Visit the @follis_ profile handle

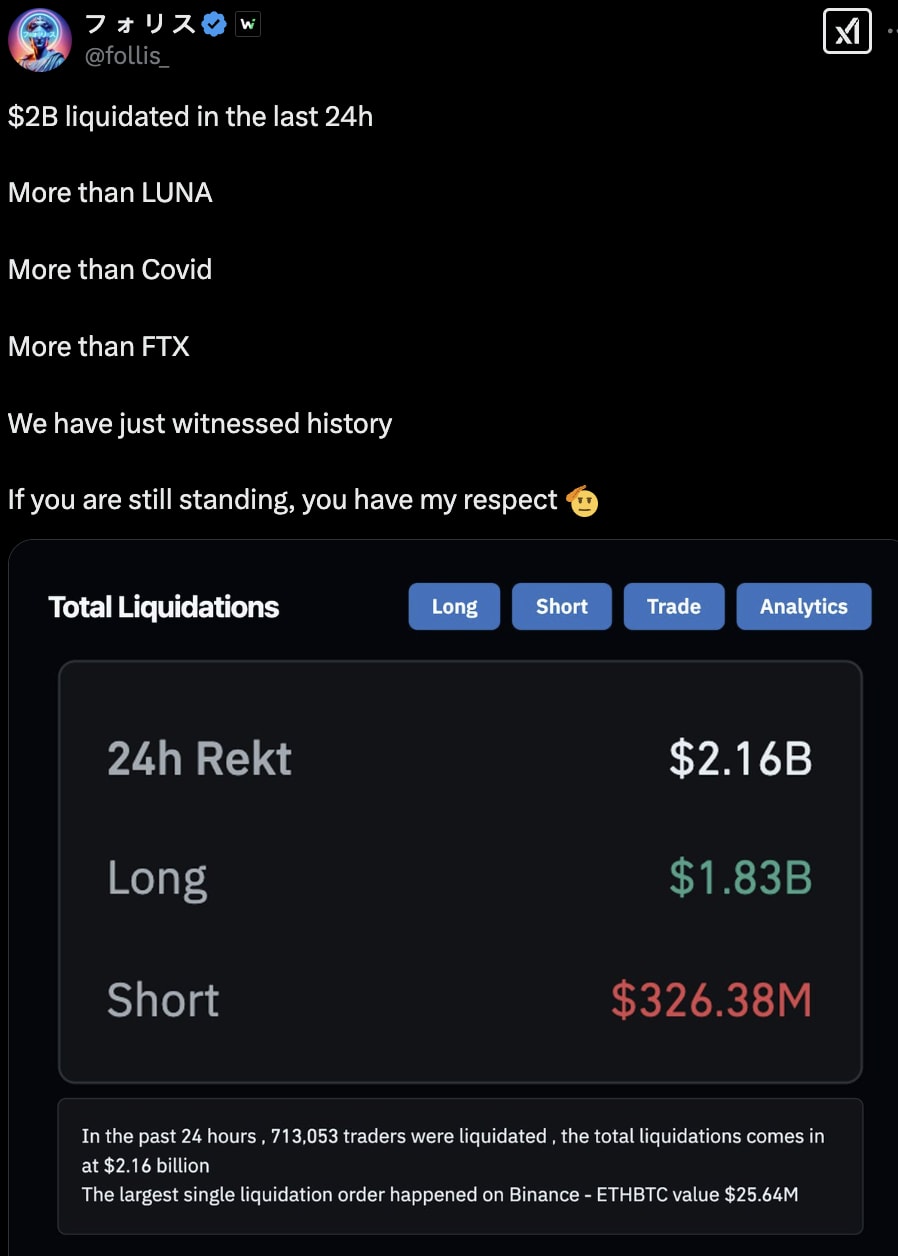(x=127, y=56)
